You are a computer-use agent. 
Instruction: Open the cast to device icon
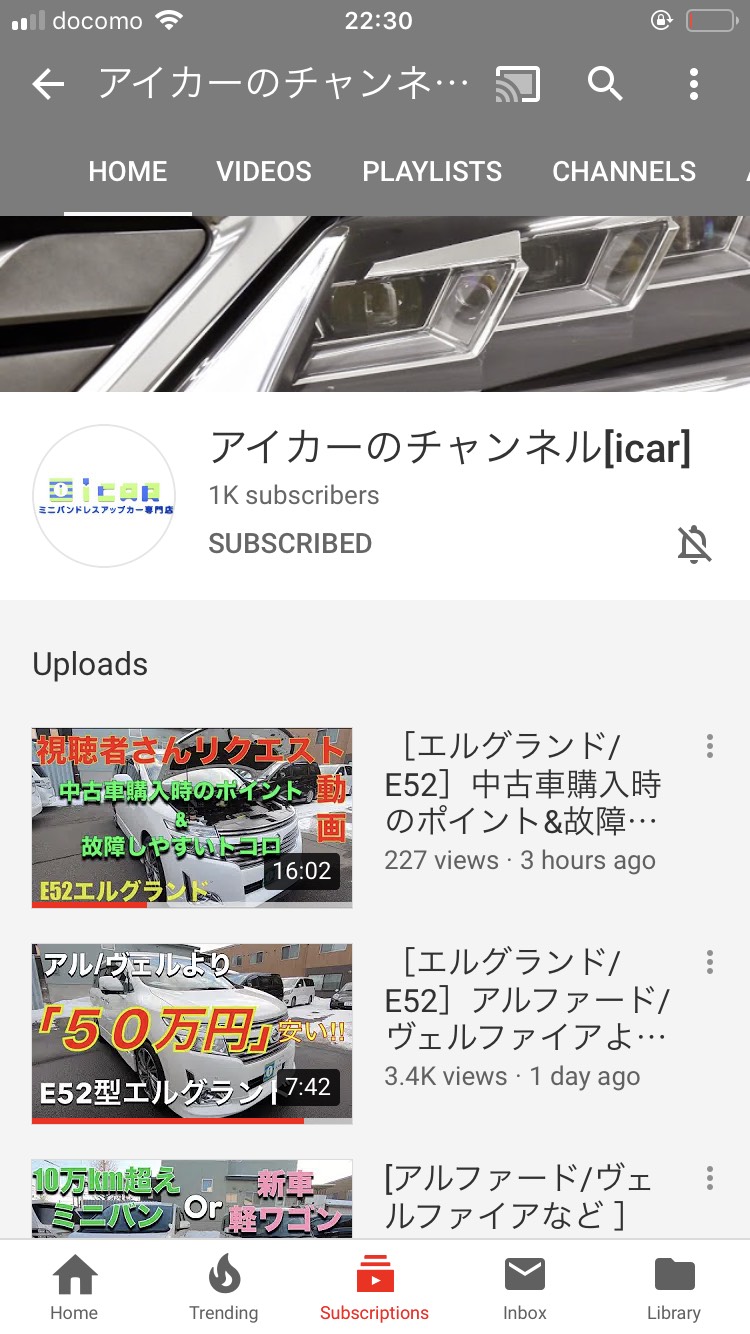(517, 85)
